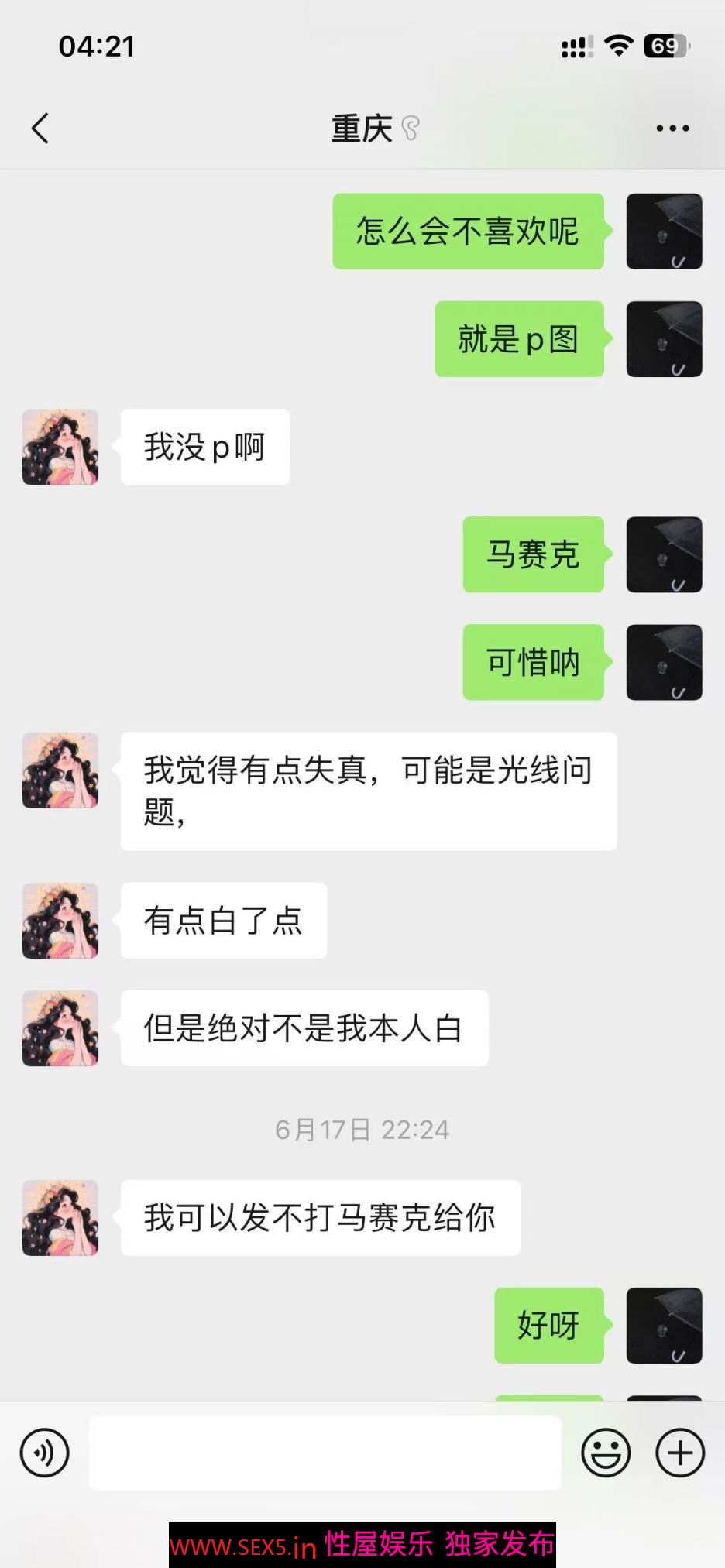The height and width of the screenshot is (1568, 725).
Task: Switch to voice message input
Action: pyautogui.click(x=45, y=1453)
